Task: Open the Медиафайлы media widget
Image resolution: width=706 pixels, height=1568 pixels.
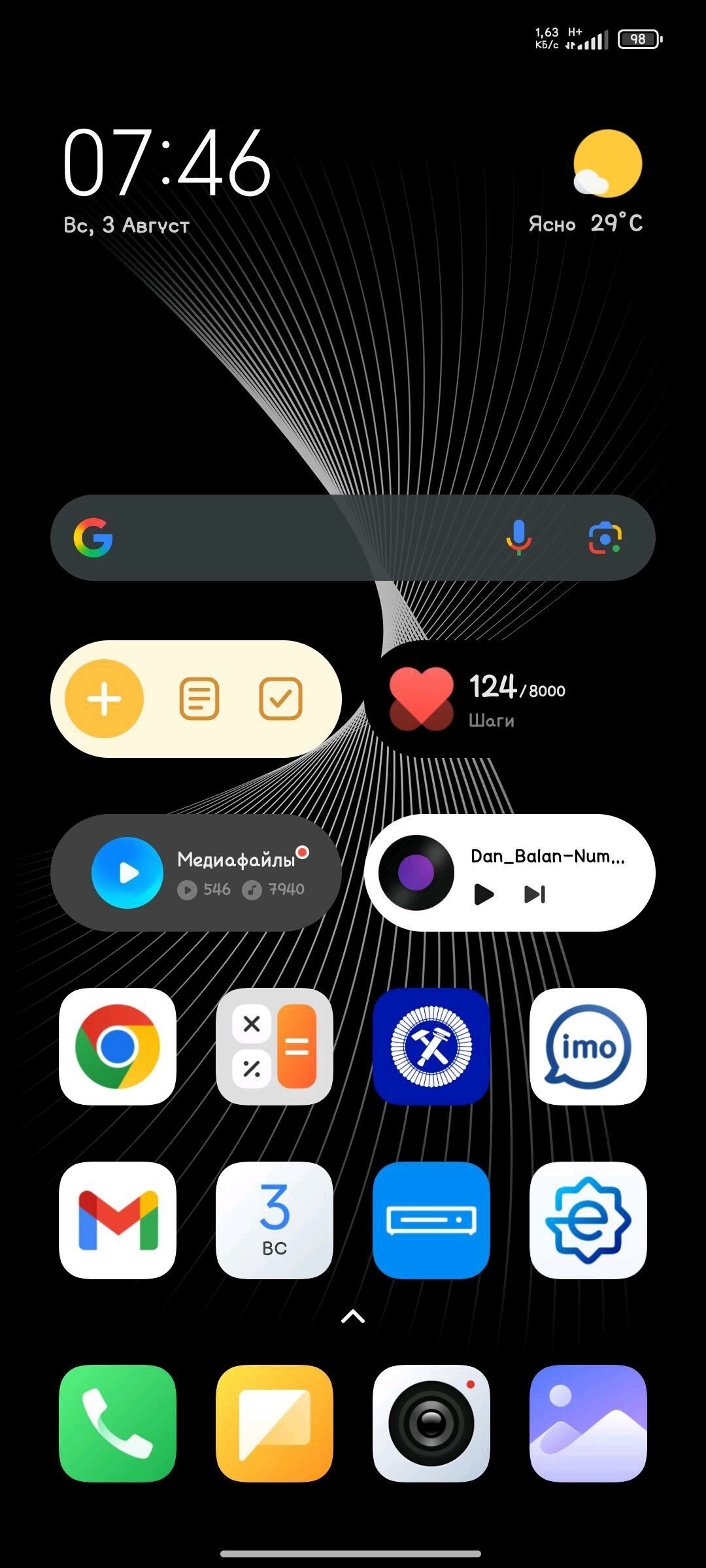Action: [196, 873]
